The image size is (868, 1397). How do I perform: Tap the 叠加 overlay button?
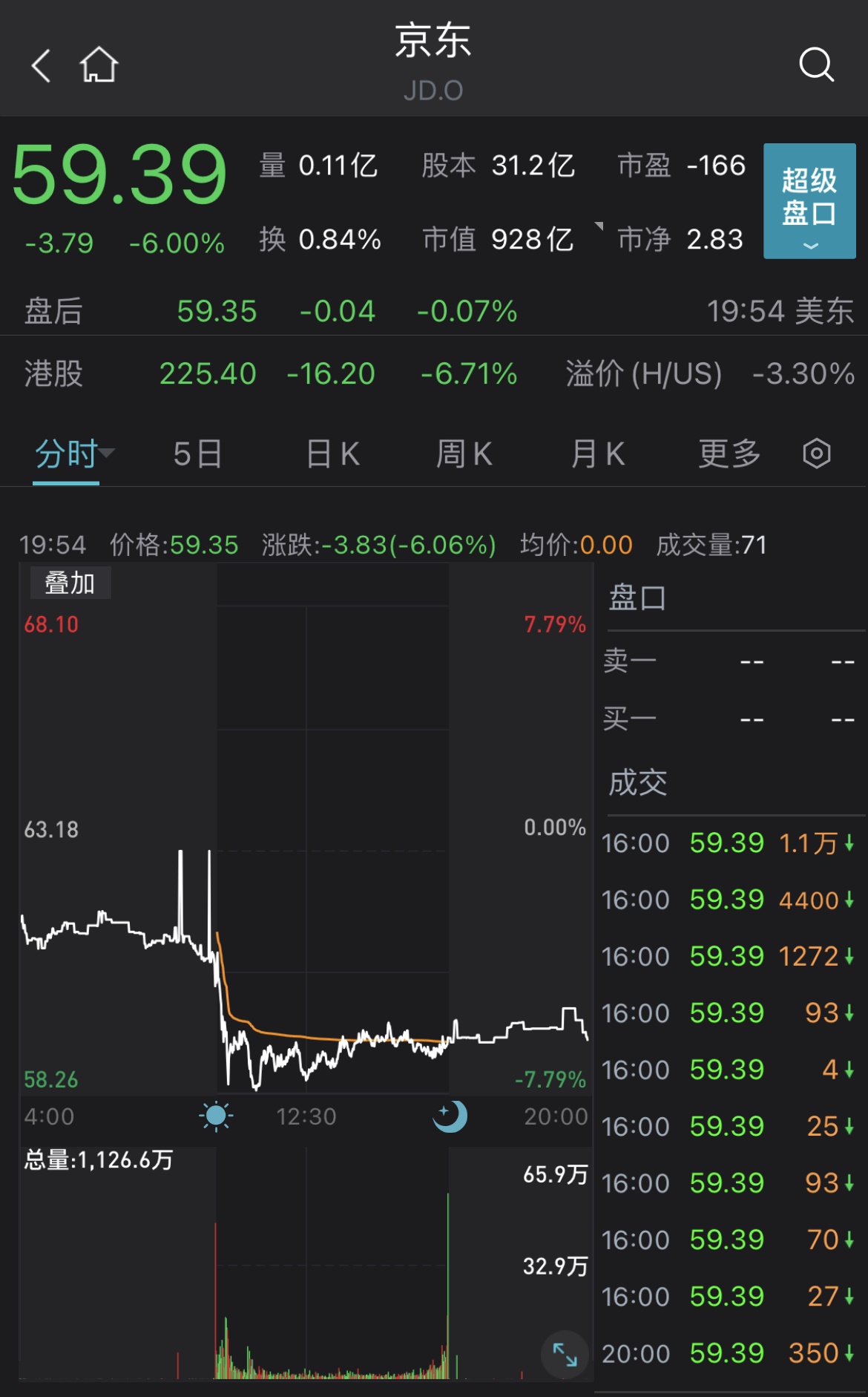[x=70, y=583]
